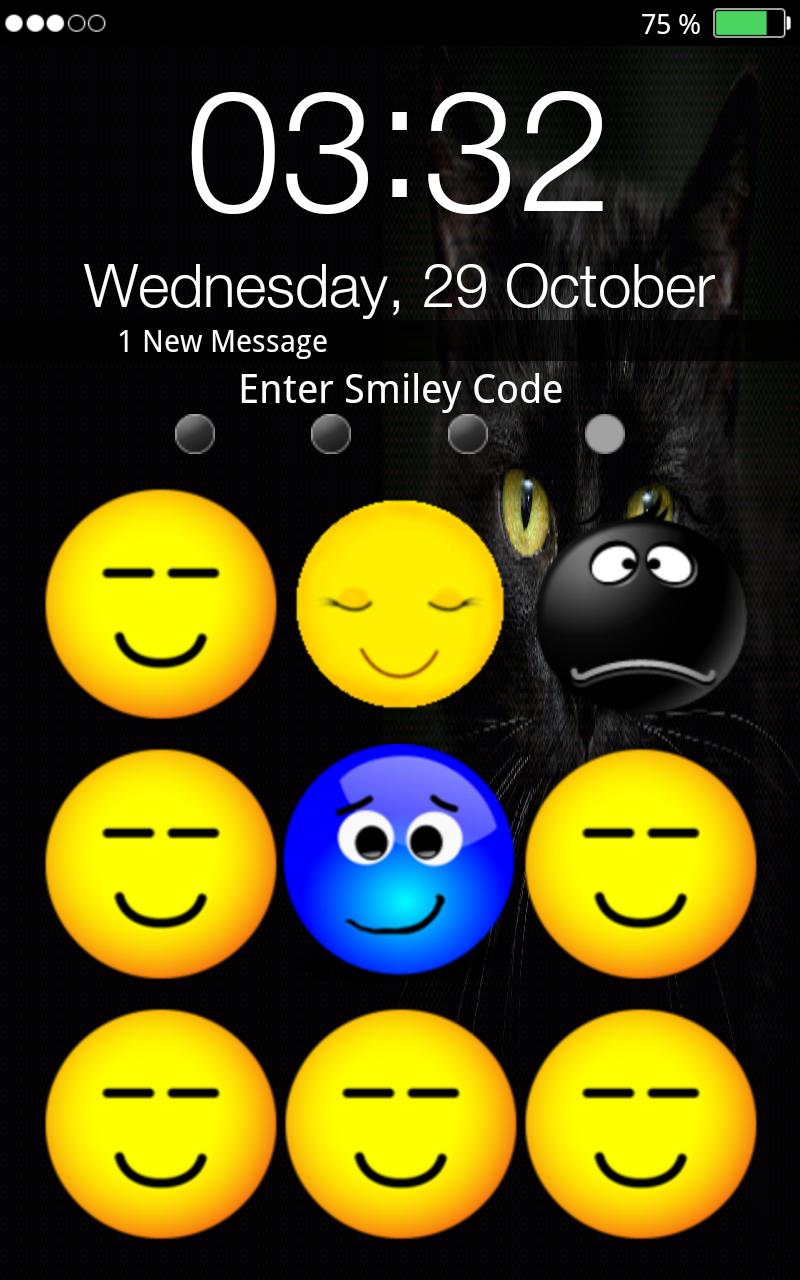Select the first code entry dot

coord(195,434)
